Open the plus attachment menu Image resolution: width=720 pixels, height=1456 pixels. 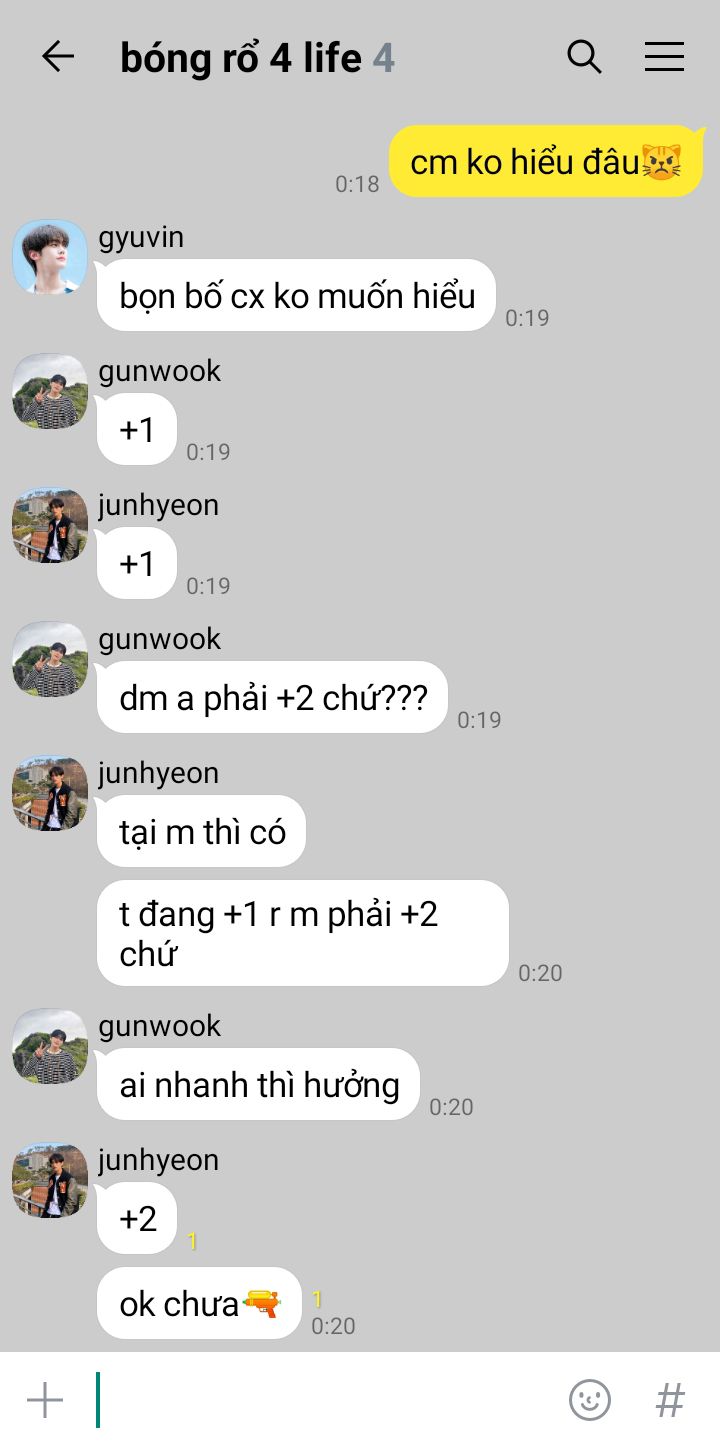coord(45,1400)
